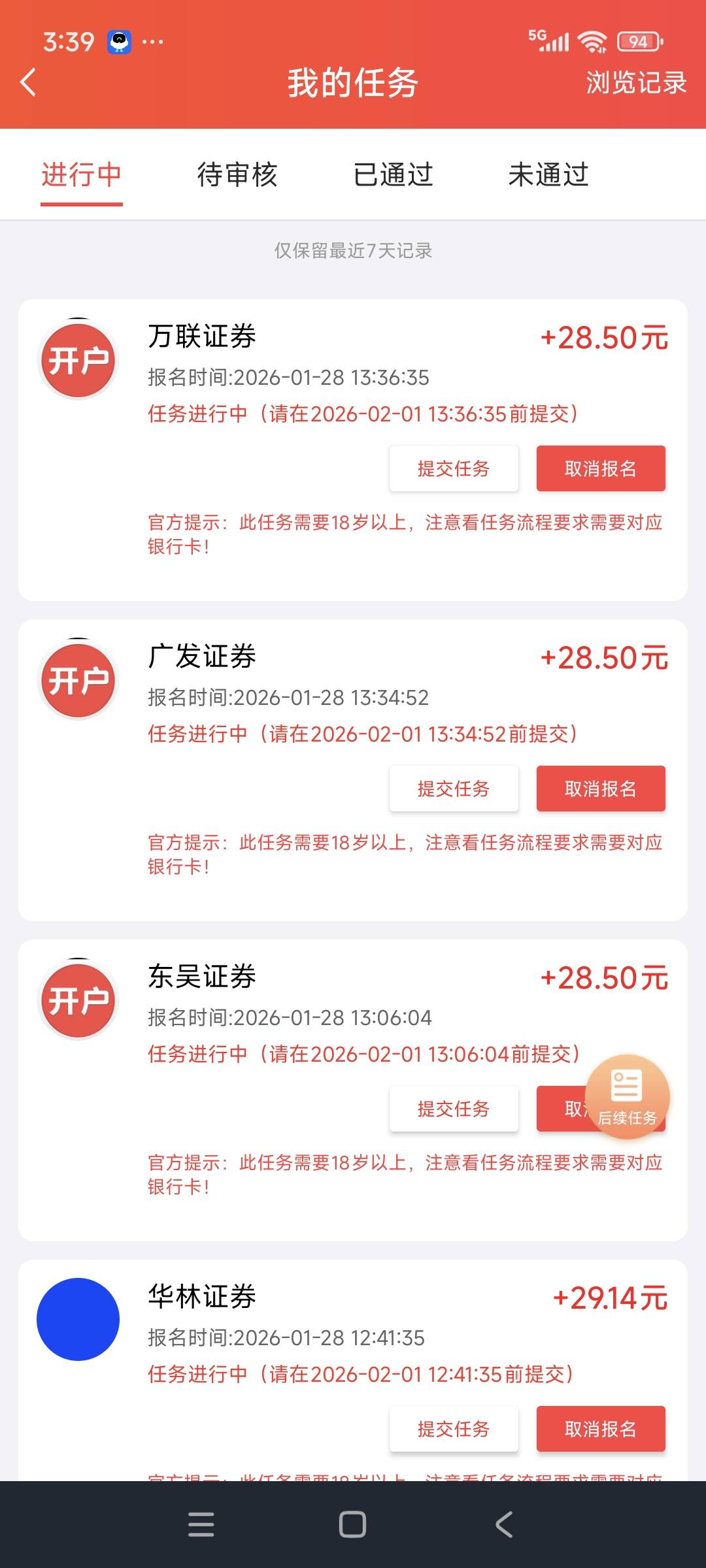Open the 华林证券 task card

pyautogui.click(x=353, y=1371)
